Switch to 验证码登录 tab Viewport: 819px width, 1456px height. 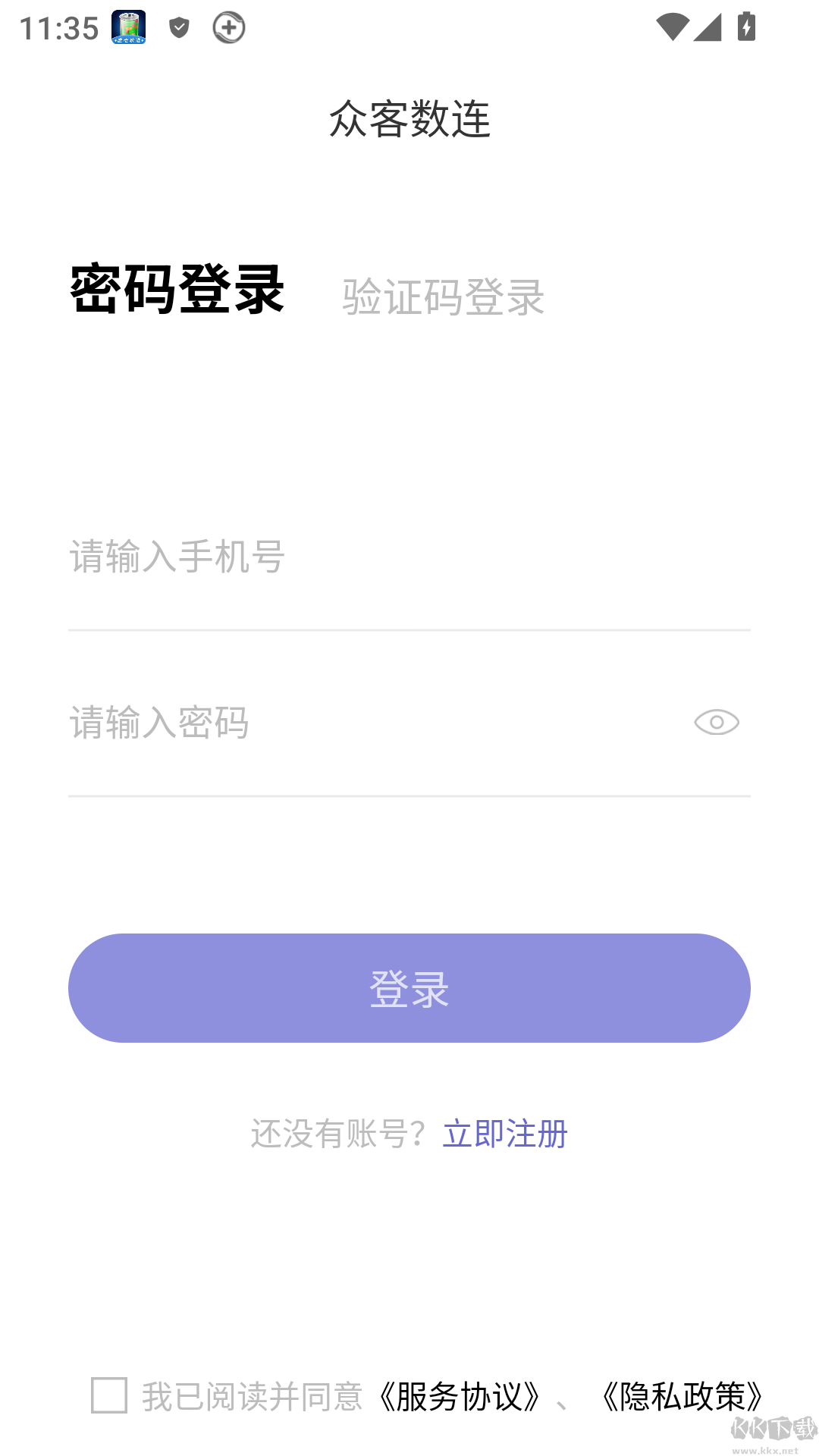click(x=443, y=297)
